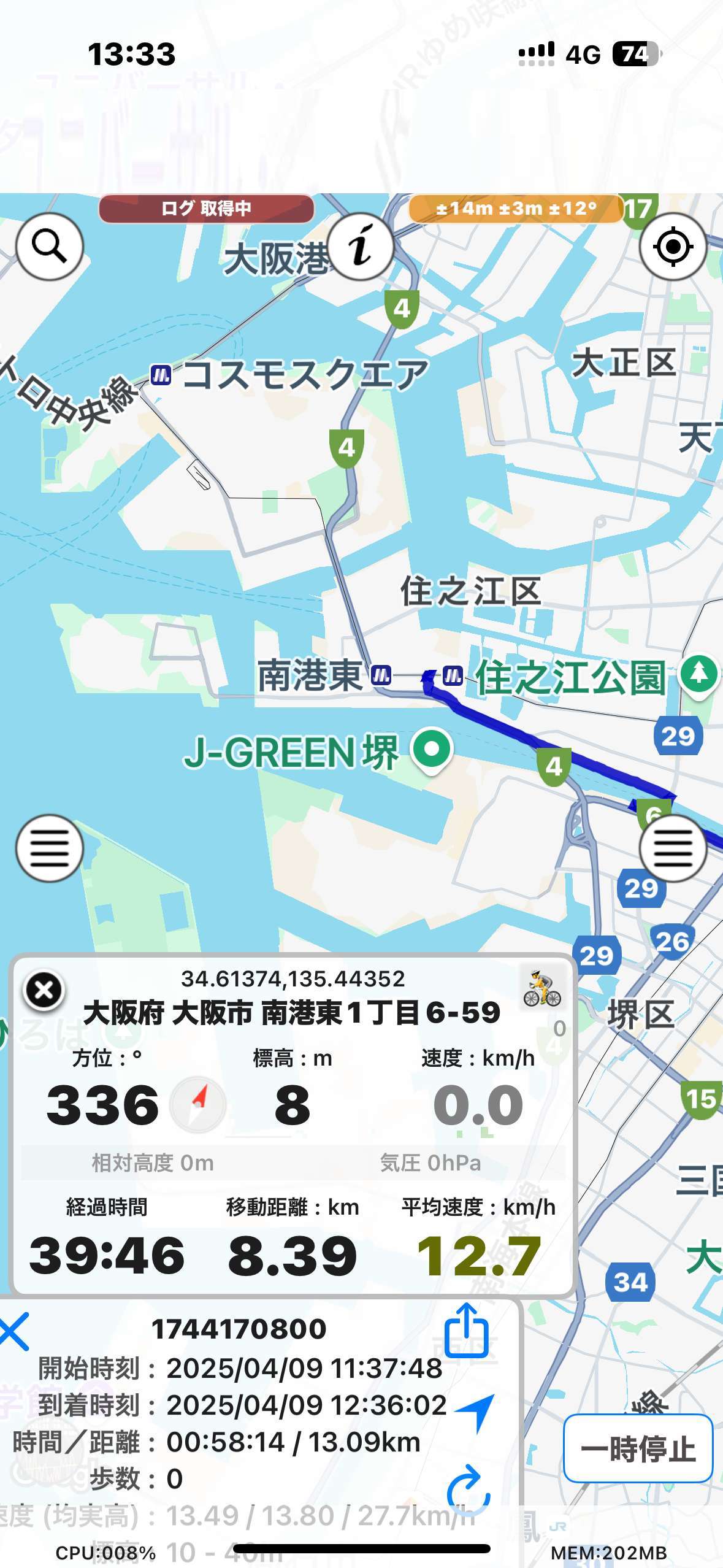This screenshot has width=723, height=1568.
Task: Tap the ログ取得中 status badge
Action: click(x=206, y=209)
